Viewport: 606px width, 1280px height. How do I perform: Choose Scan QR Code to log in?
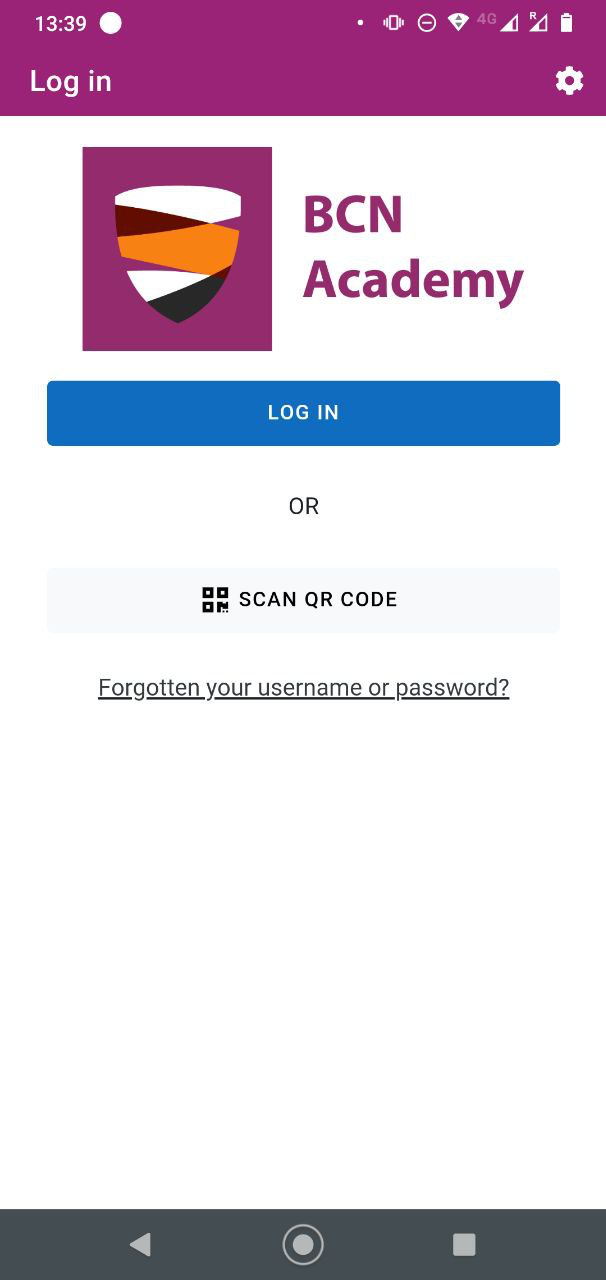[x=303, y=600]
